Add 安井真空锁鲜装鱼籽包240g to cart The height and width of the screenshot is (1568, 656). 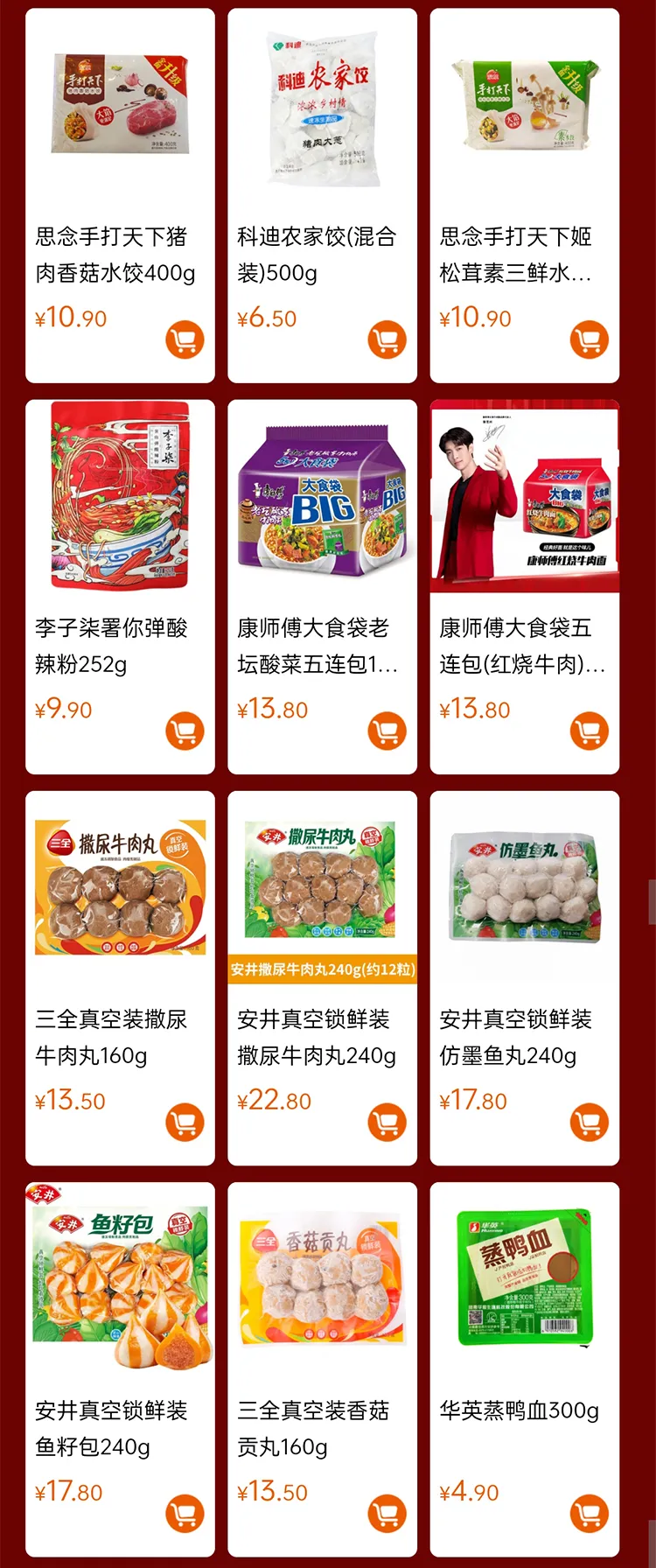(x=185, y=1514)
